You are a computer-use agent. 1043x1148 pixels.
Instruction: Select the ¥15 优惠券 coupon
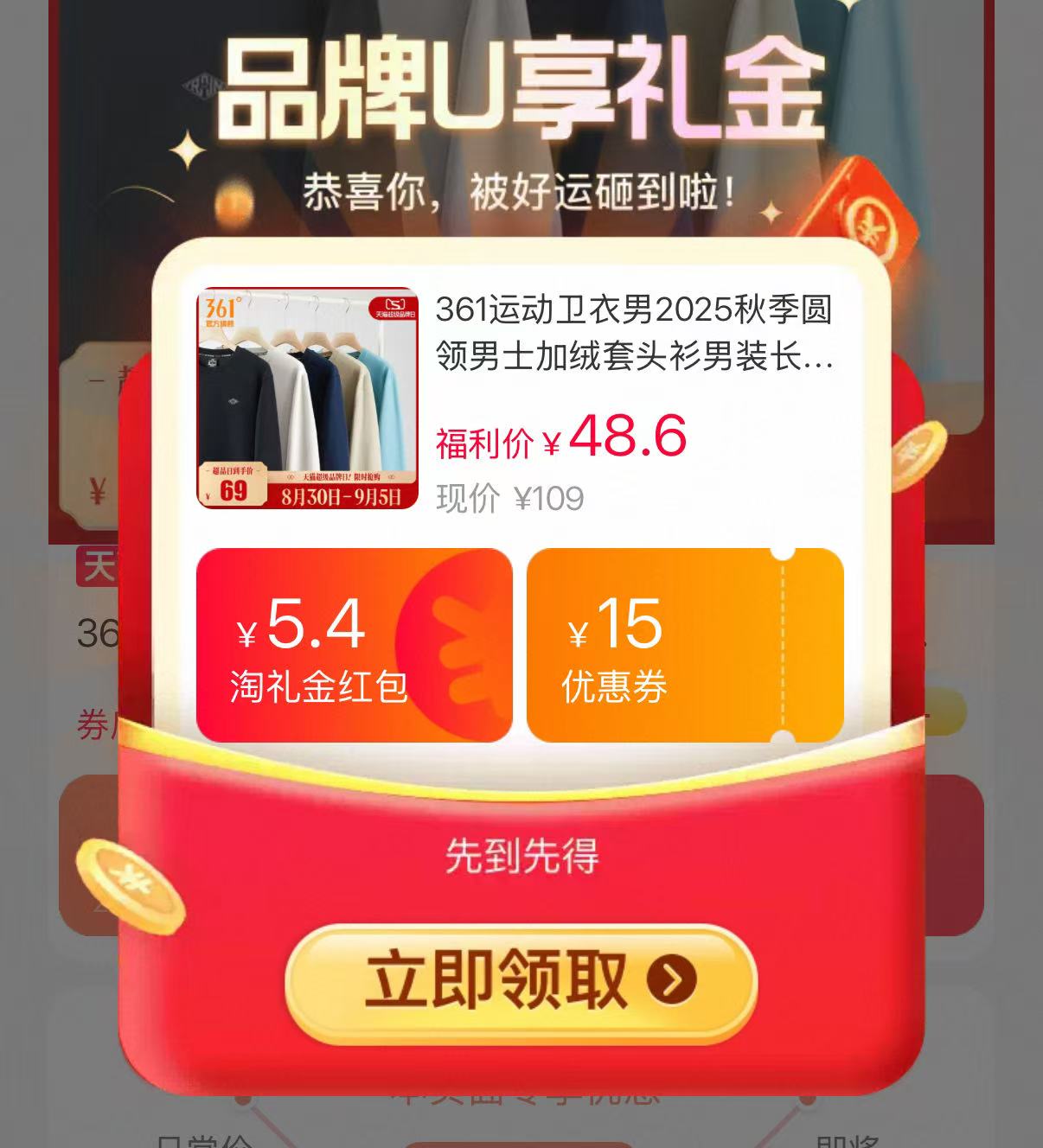coord(684,645)
